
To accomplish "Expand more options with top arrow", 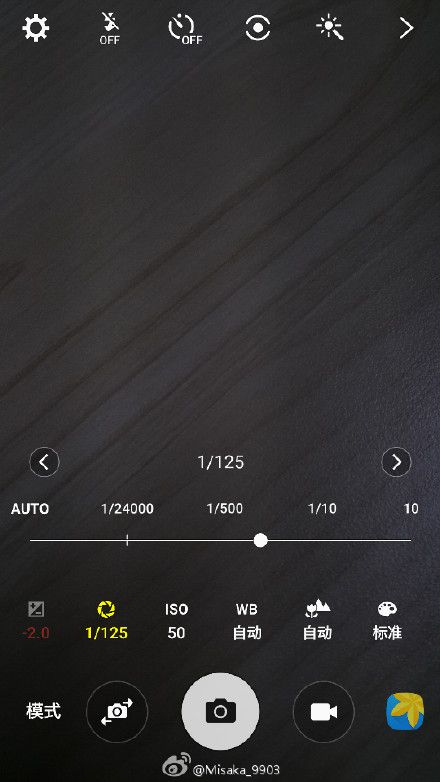I will 407,28.
